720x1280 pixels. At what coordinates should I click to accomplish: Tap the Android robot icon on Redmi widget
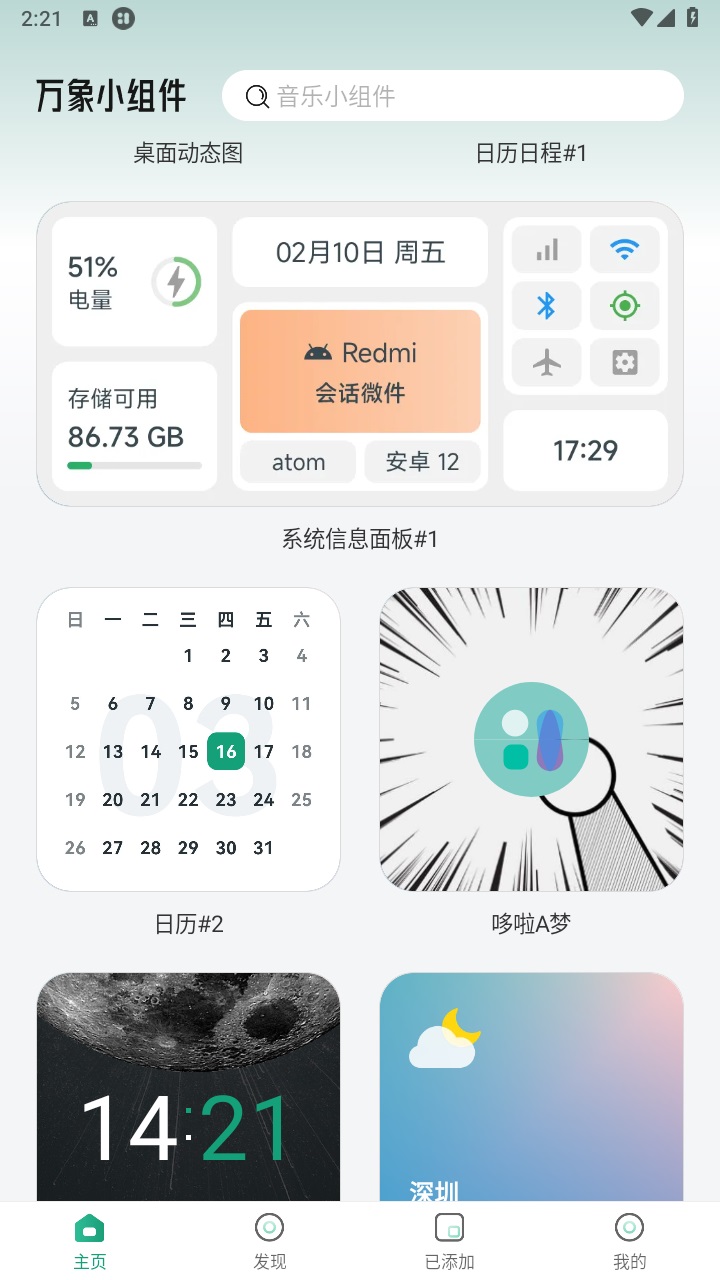click(320, 352)
